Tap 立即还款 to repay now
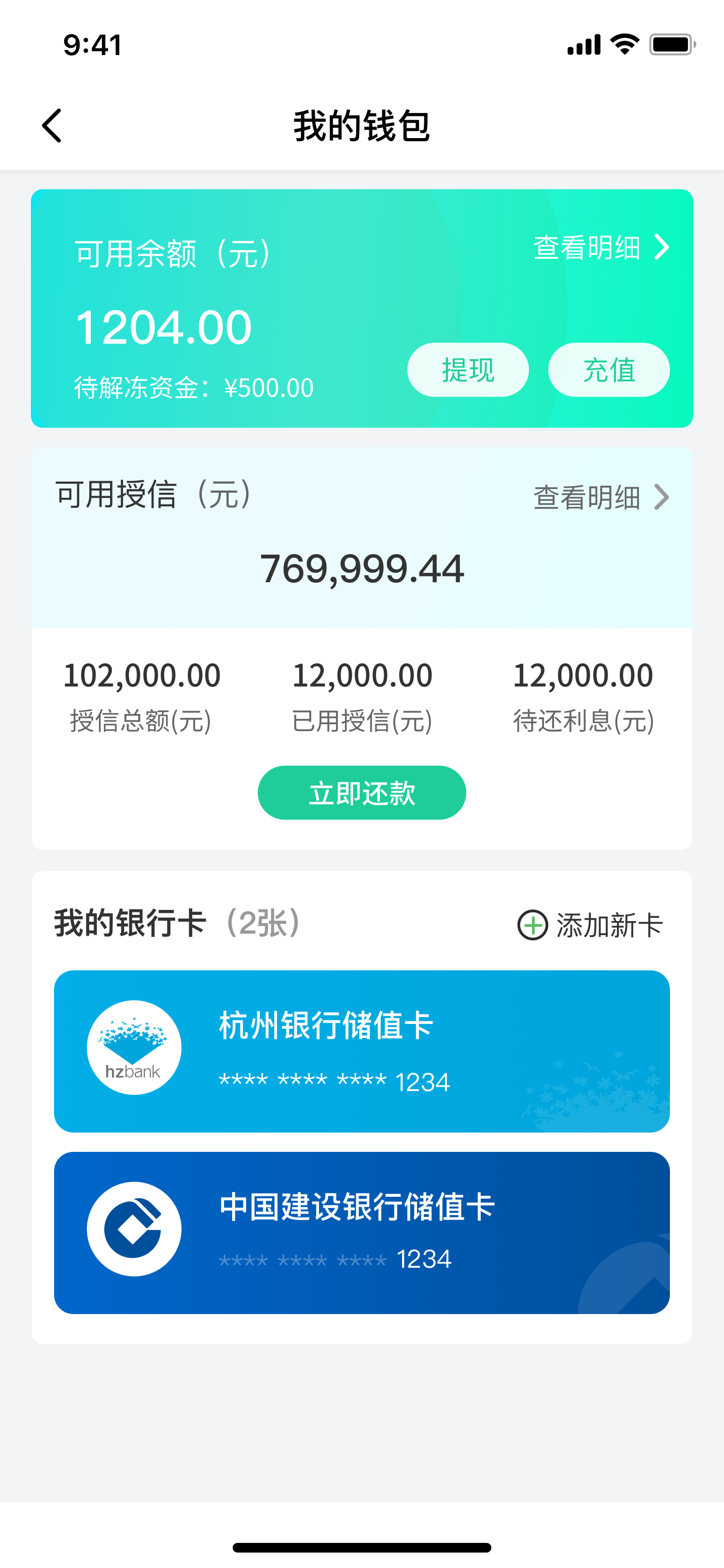Image resolution: width=724 pixels, height=1568 pixels. tap(362, 793)
